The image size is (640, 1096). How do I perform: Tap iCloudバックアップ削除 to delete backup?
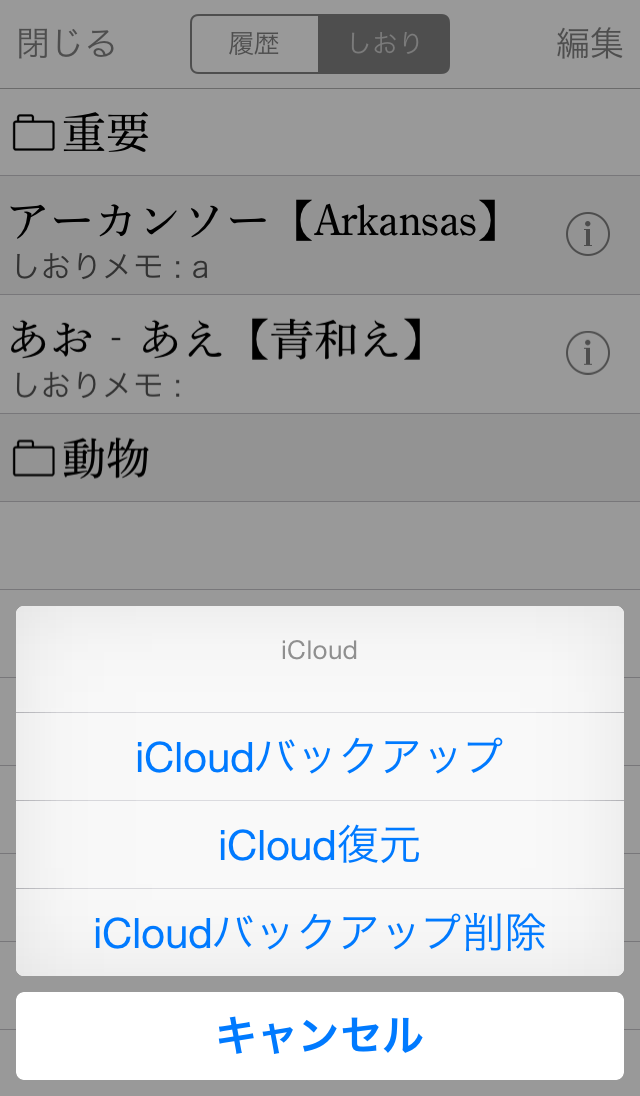[x=319, y=933]
